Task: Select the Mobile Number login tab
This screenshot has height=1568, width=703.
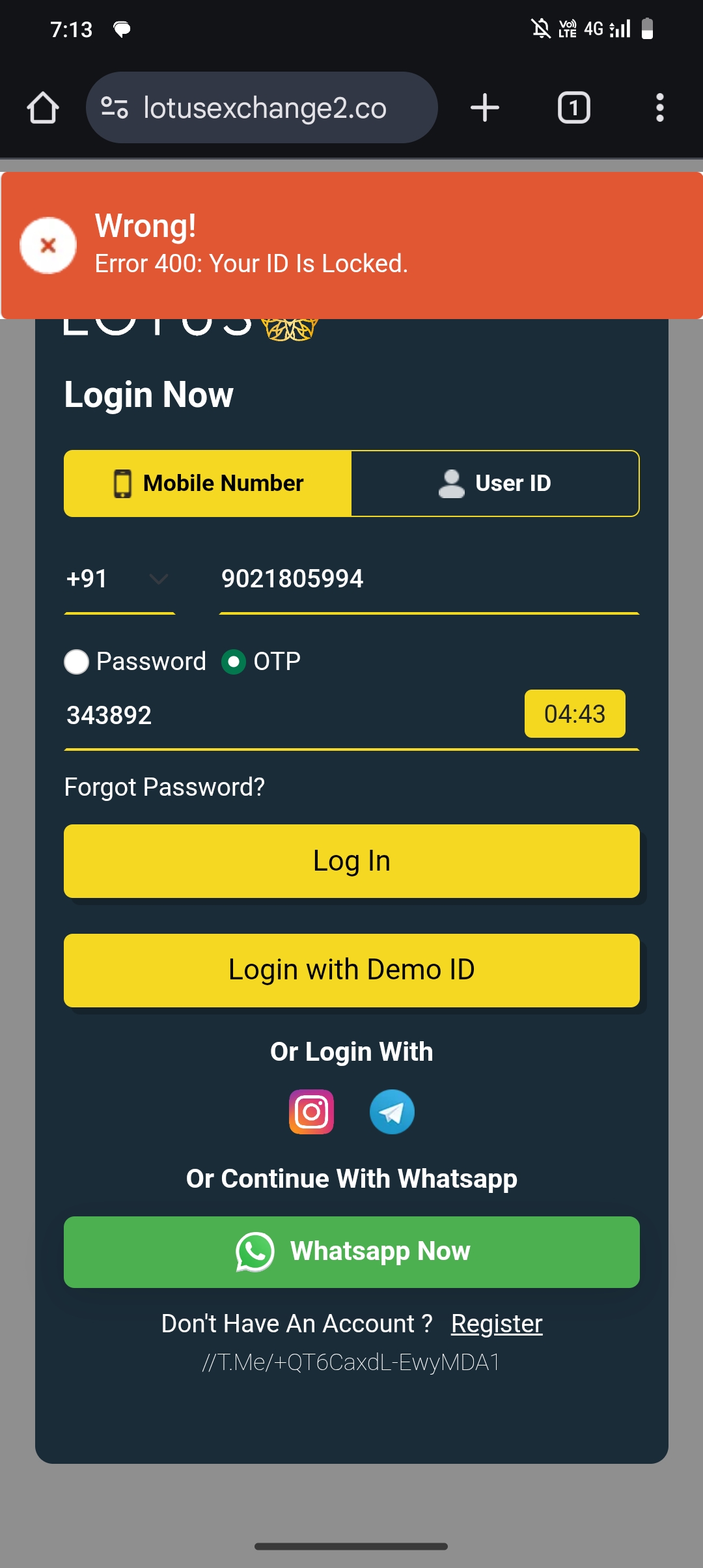Action: [208, 483]
